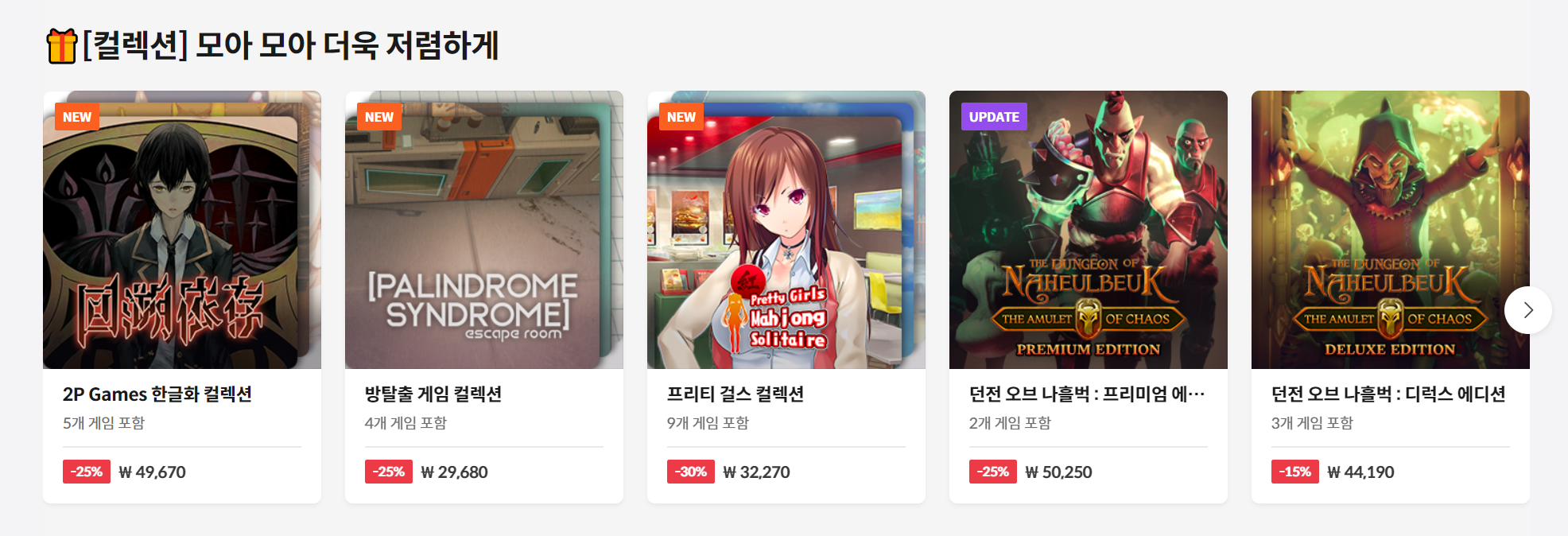Show next collections with the right arrow
Image resolution: width=1568 pixels, height=536 pixels.
[1527, 310]
